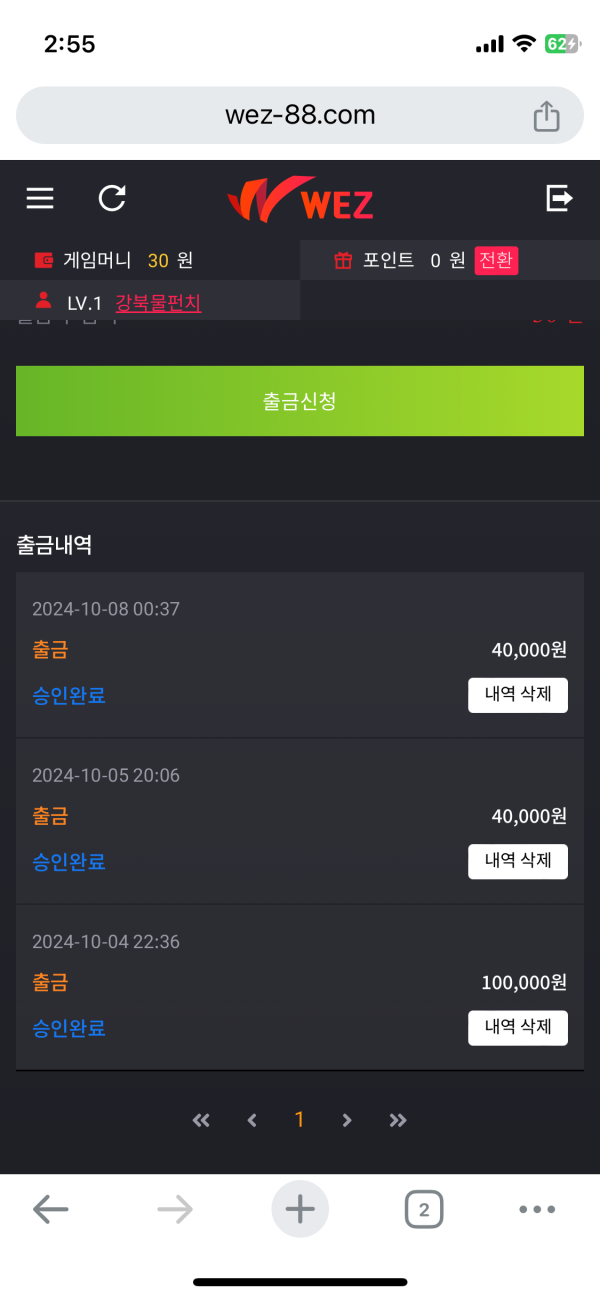Tap the 전환 point conversion button
The height and width of the screenshot is (1299, 600).
[x=496, y=261]
